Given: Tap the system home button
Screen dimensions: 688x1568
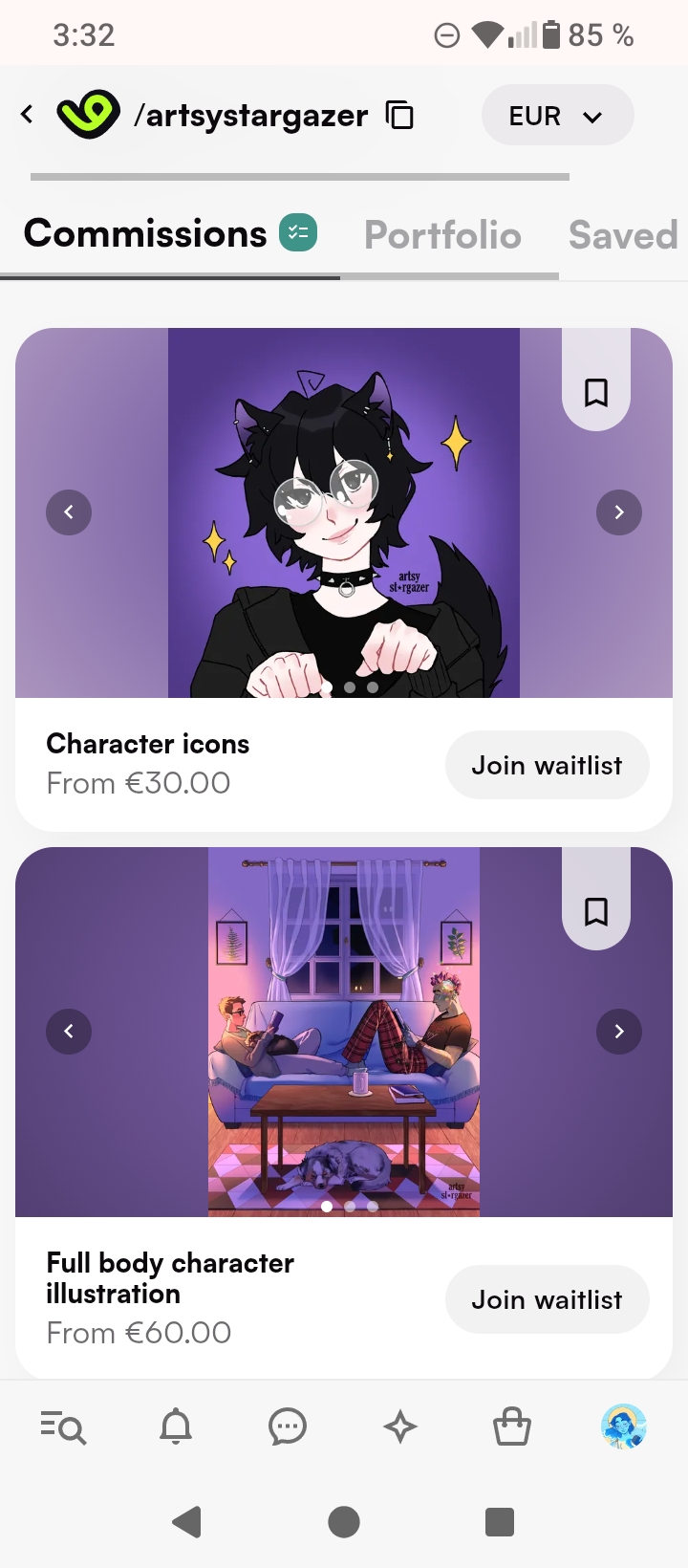Looking at the screenshot, I should pos(344,1521).
